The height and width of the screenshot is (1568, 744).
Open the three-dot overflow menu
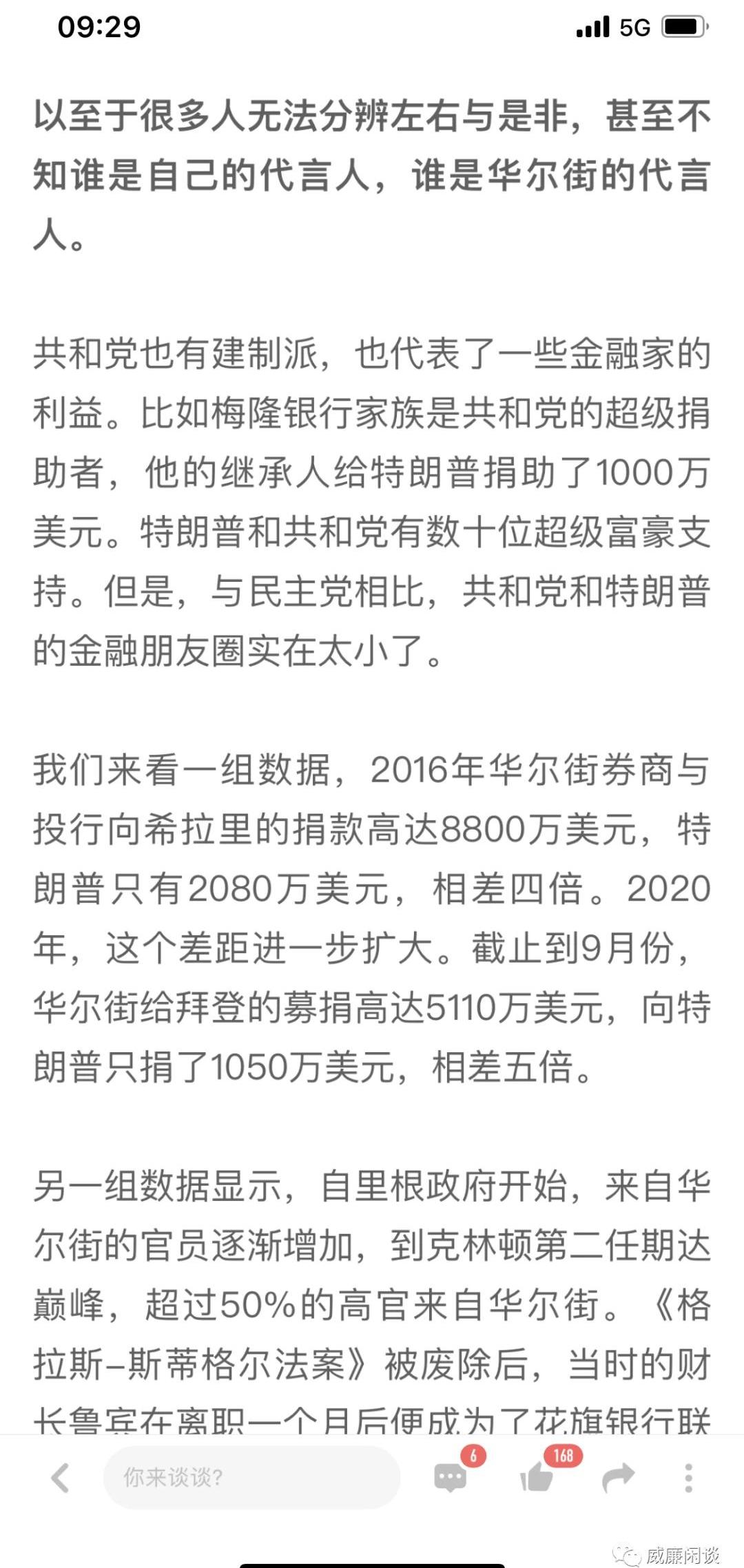click(688, 1478)
